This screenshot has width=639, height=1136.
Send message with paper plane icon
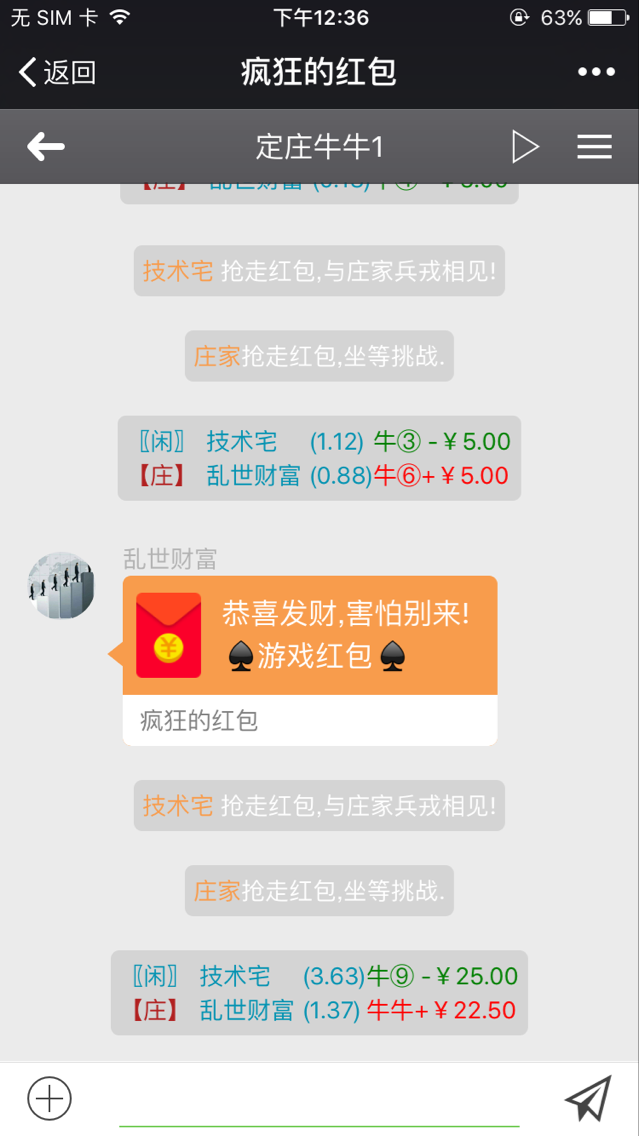click(x=588, y=1098)
